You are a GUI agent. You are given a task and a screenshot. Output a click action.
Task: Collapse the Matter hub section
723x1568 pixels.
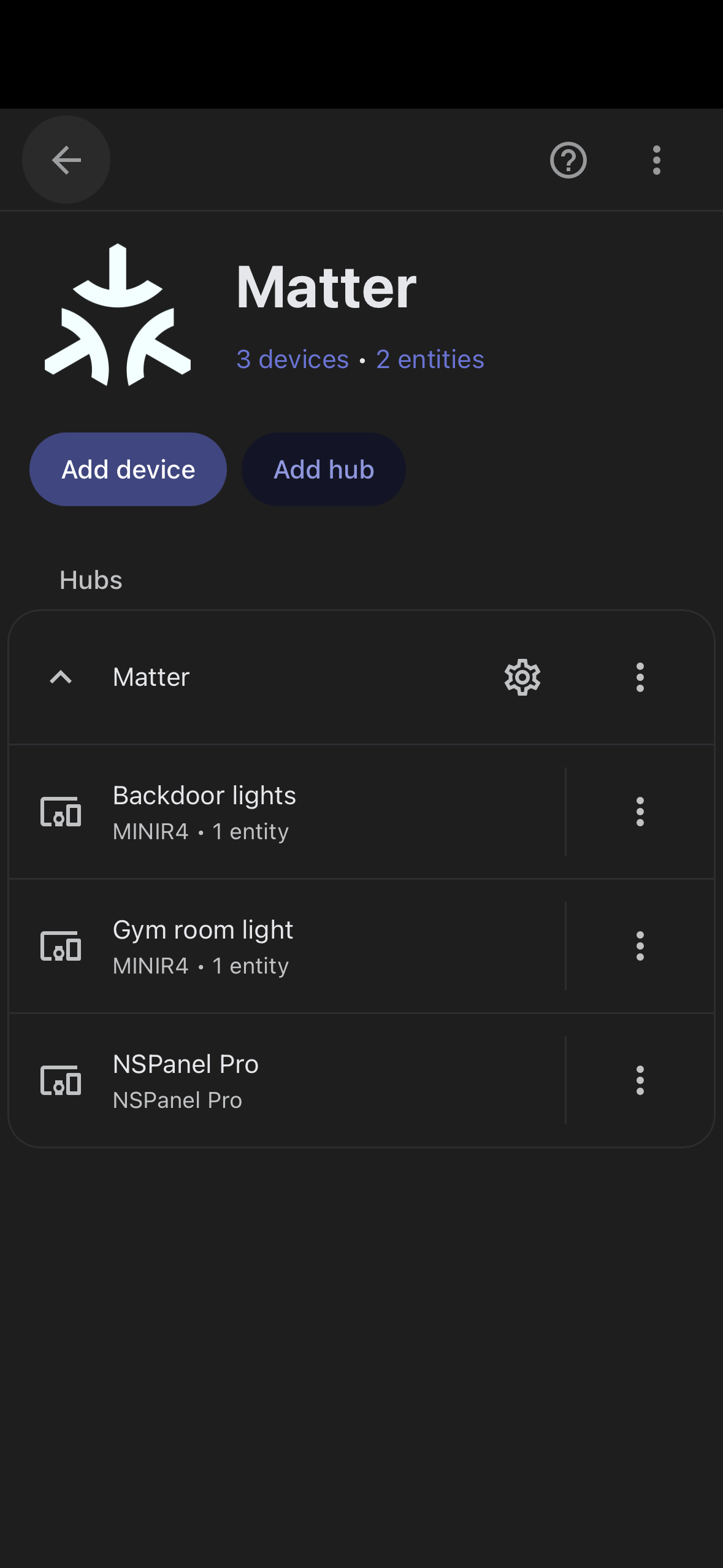(x=61, y=677)
